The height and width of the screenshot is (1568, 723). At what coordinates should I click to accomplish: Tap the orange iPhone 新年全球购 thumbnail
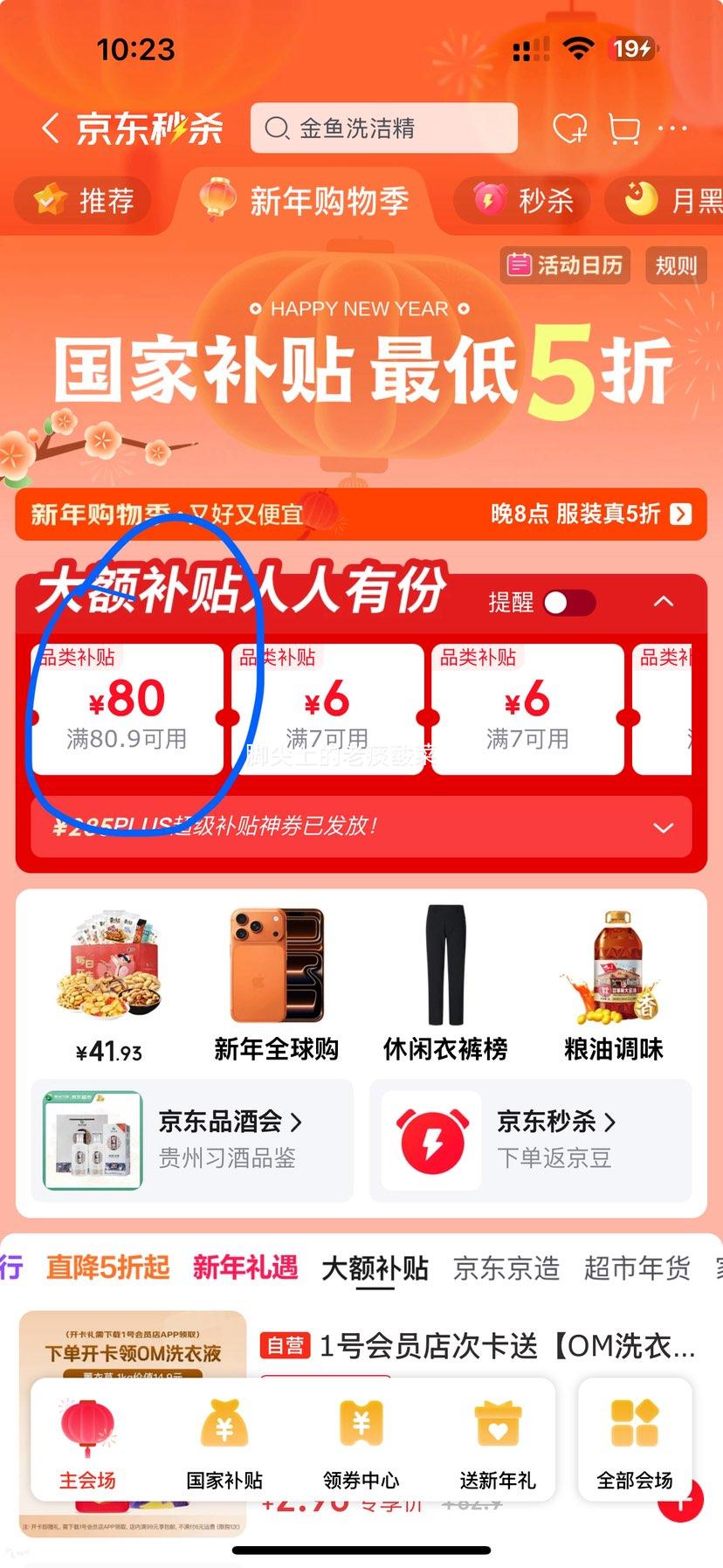tap(276, 964)
